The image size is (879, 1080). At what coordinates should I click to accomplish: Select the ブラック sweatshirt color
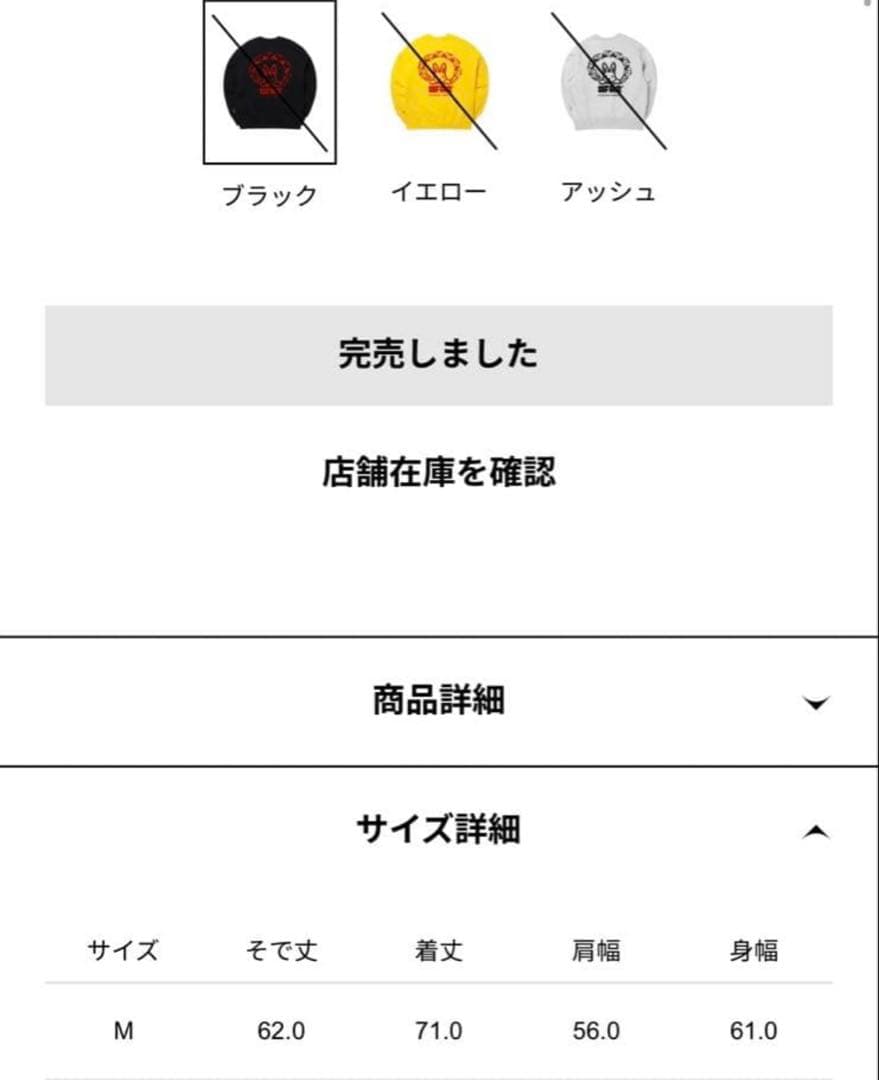click(x=269, y=83)
